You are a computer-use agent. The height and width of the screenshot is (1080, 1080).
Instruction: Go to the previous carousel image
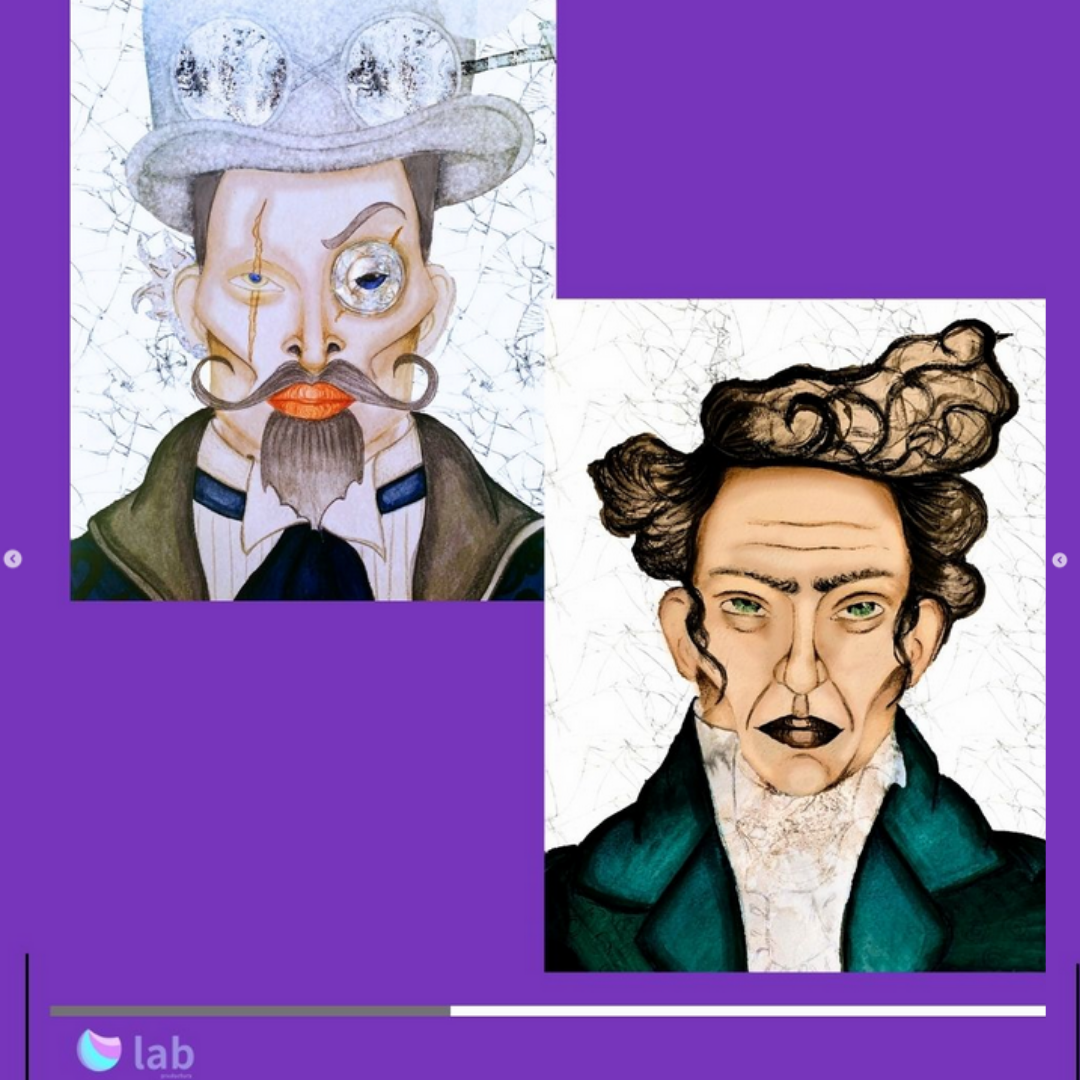(x=12, y=560)
